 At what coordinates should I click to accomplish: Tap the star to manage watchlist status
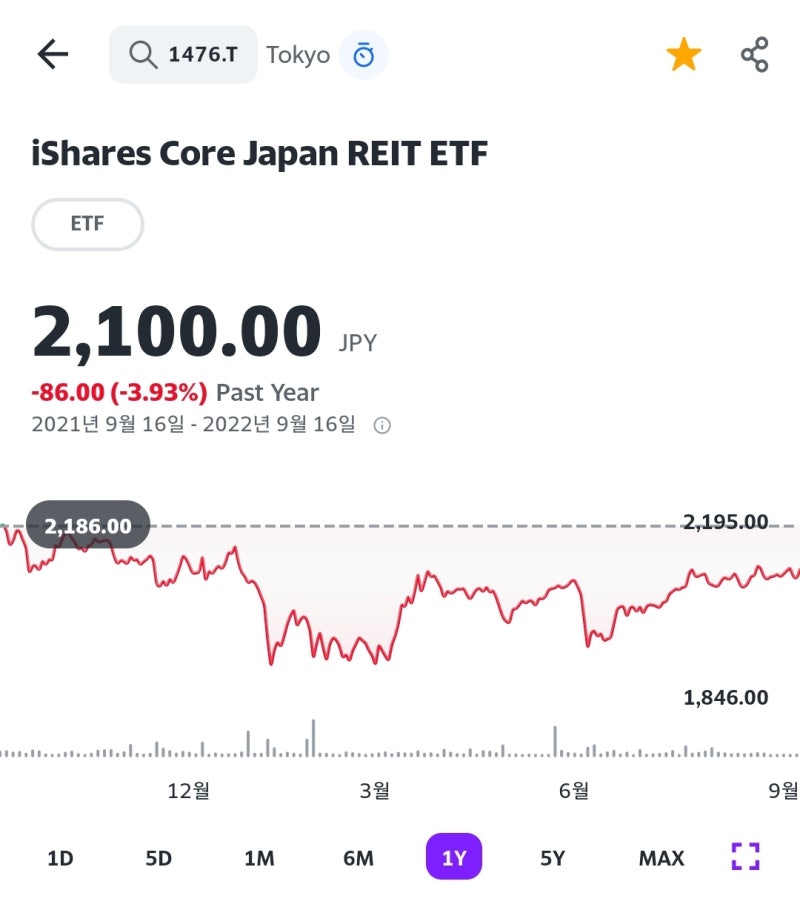tap(684, 54)
